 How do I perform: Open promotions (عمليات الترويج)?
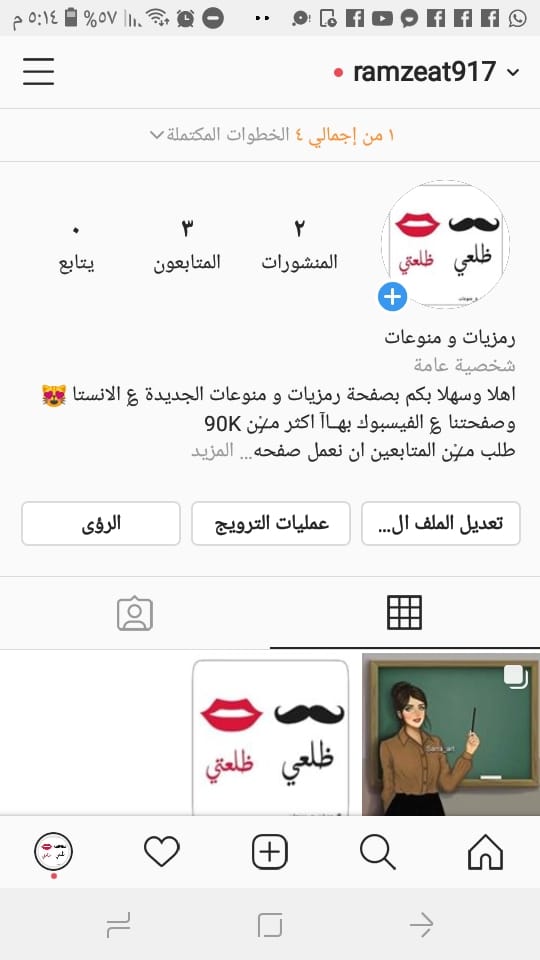point(271,523)
